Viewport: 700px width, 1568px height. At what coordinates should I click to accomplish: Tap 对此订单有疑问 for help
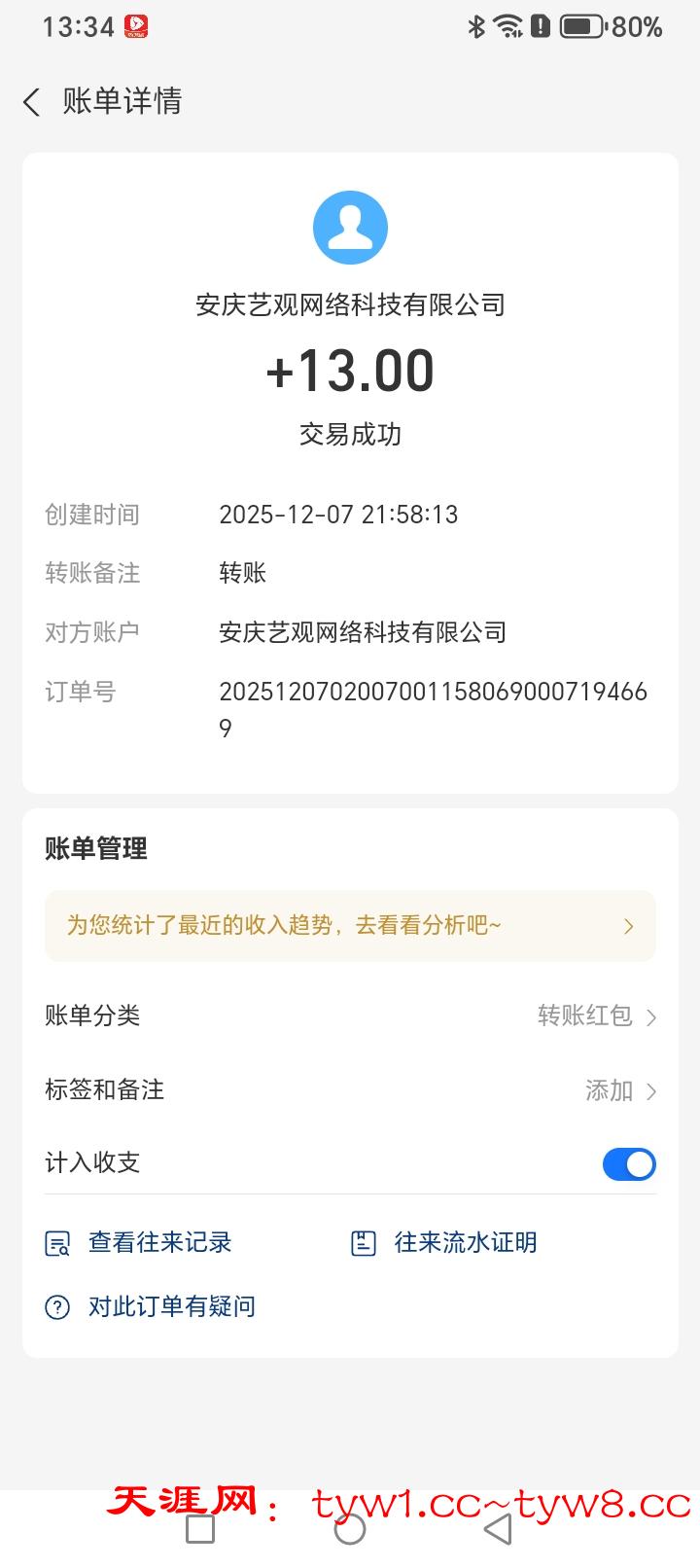(x=151, y=1307)
